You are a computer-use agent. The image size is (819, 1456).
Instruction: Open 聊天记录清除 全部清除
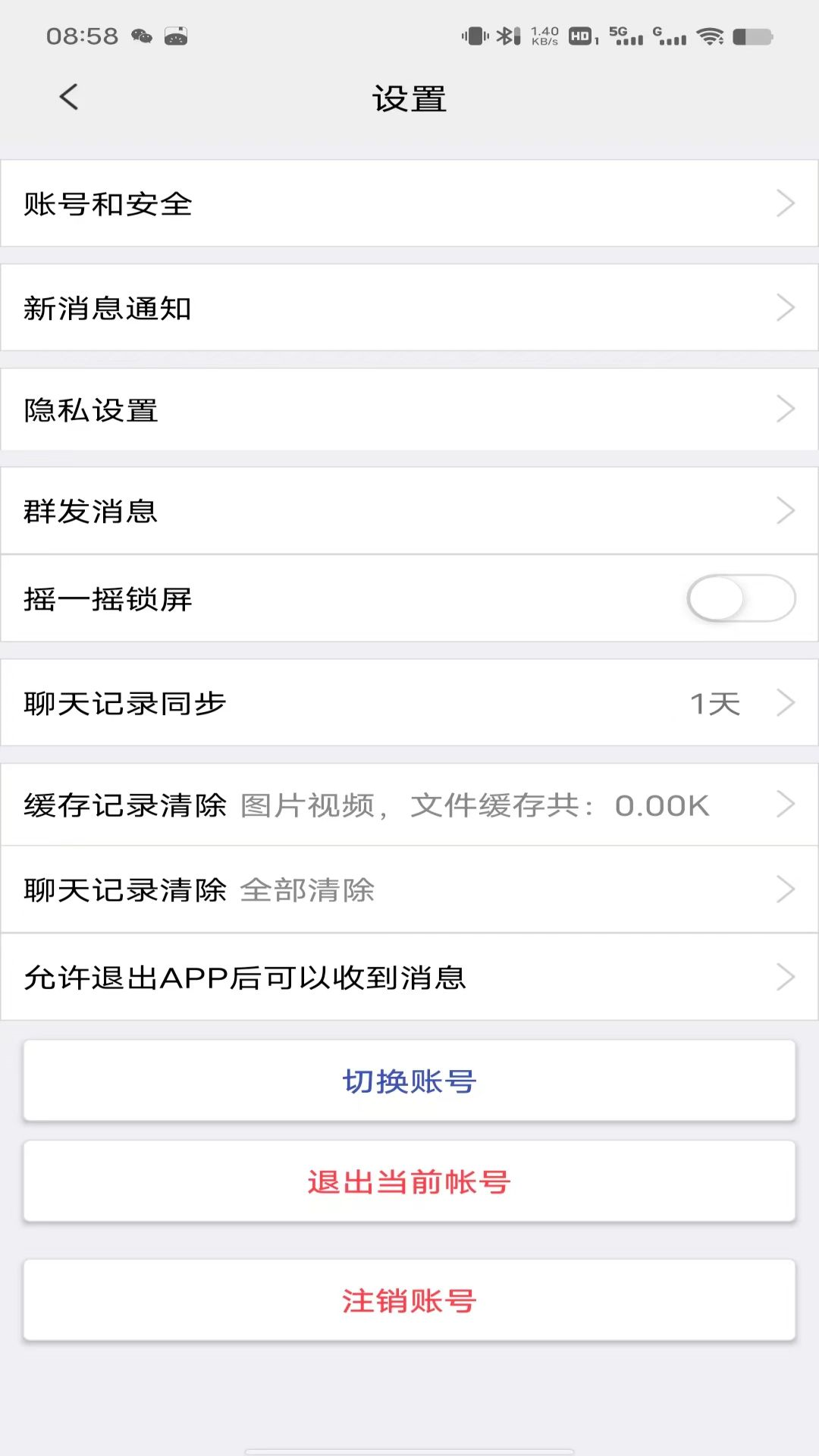pyautogui.click(x=409, y=890)
